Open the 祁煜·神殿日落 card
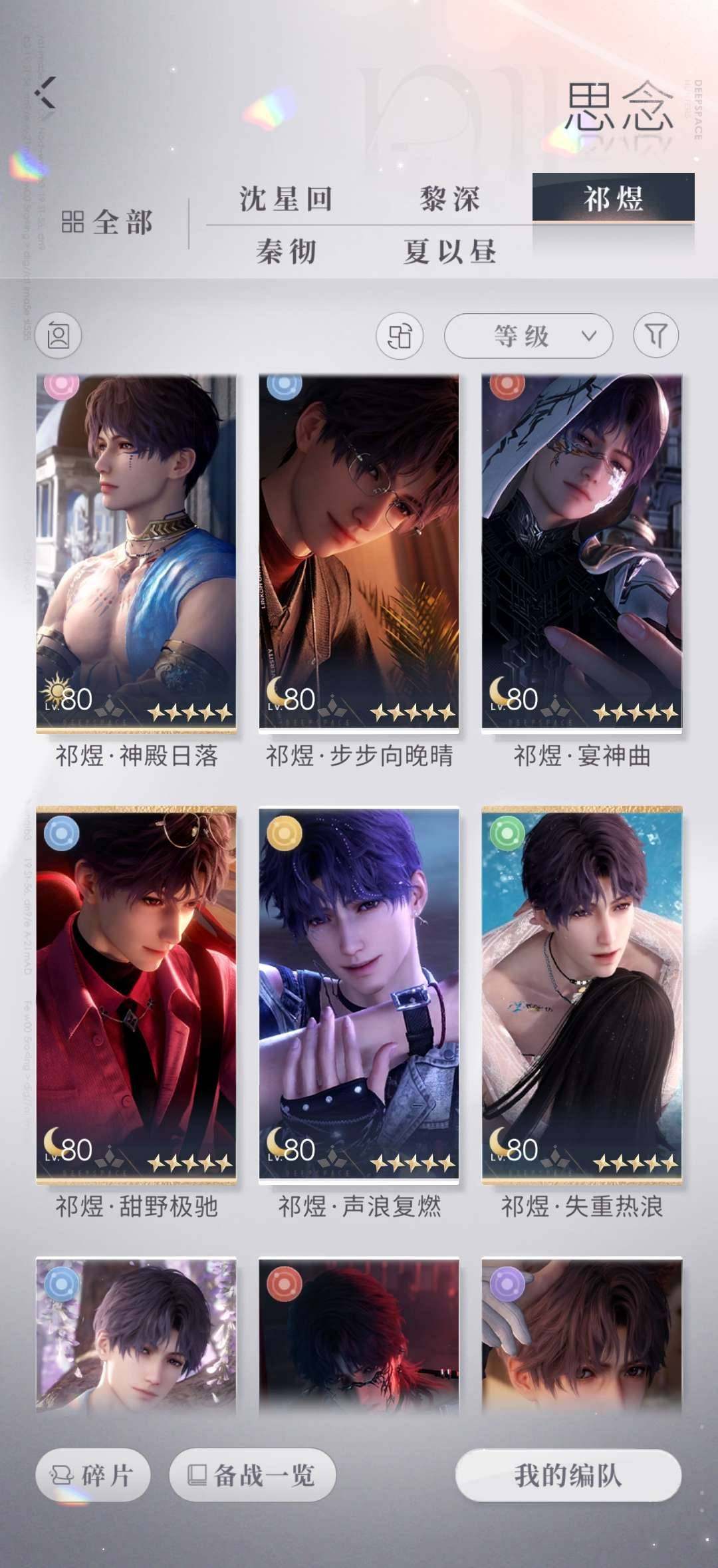Viewport: 718px width, 1568px height. click(x=136, y=553)
